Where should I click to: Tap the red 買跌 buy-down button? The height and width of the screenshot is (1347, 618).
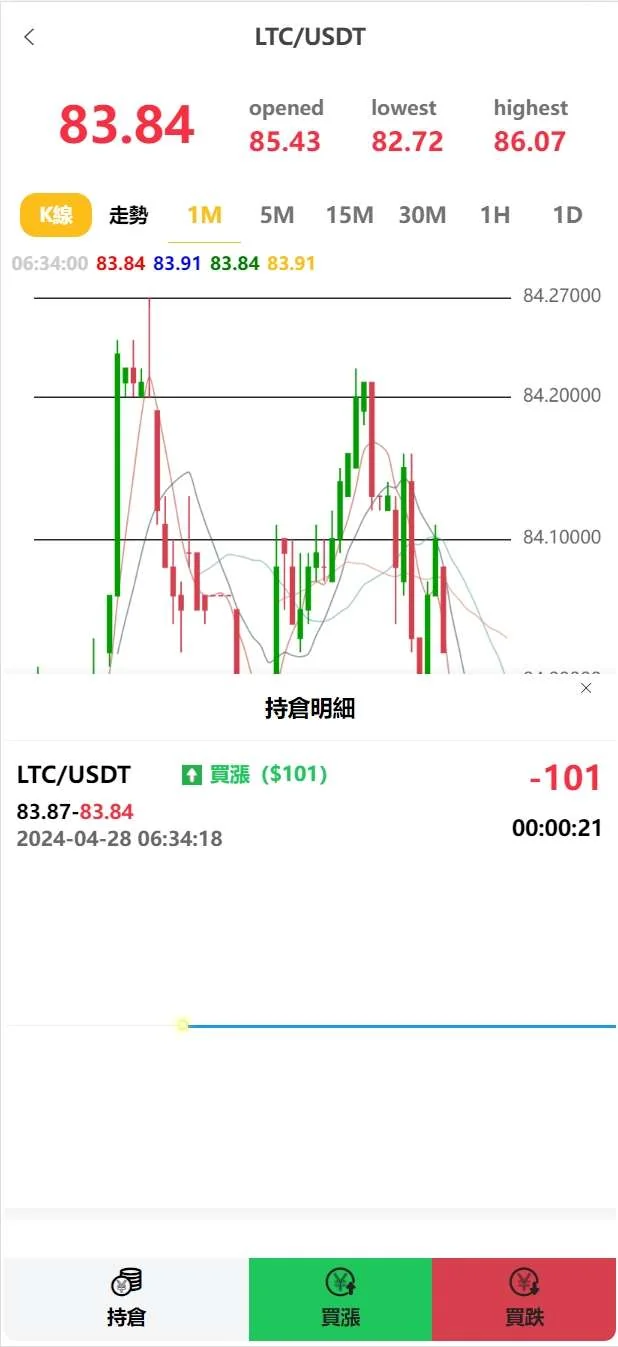(524, 1298)
